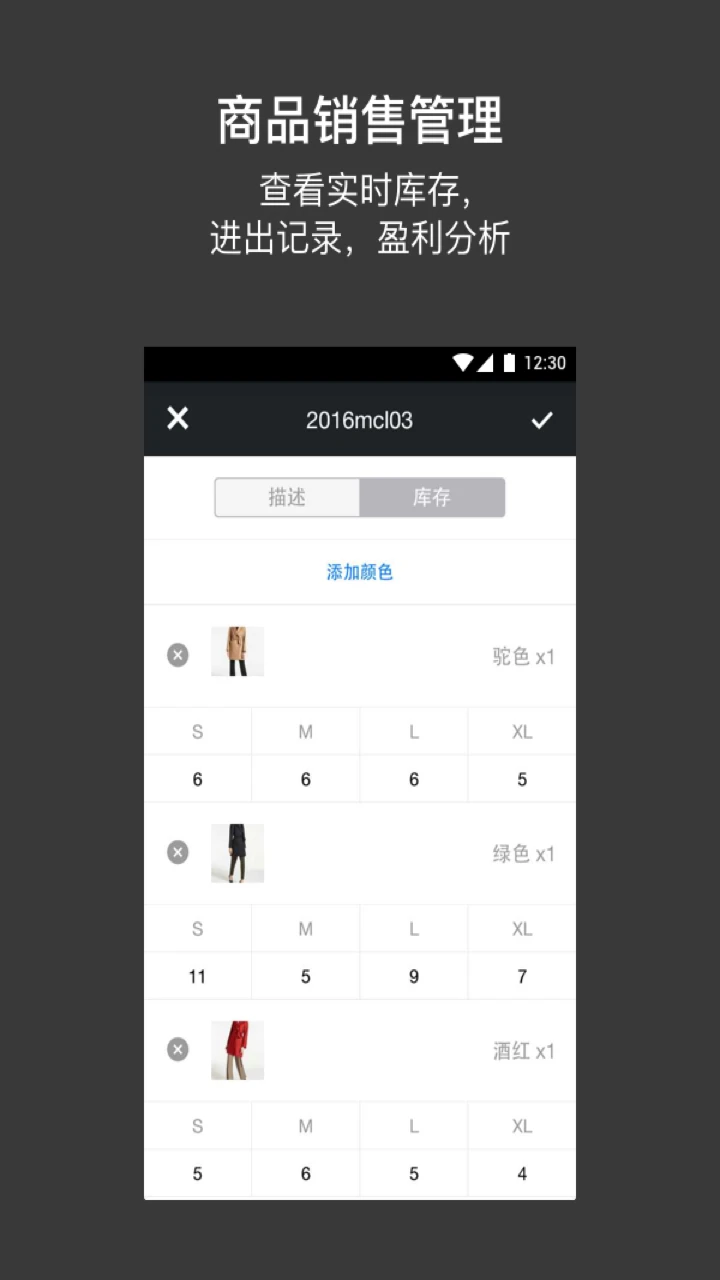Image resolution: width=720 pixels, height=1280 pixels.
Task: Edit the S size stock of 驼色
Action: tap(197, 778)
